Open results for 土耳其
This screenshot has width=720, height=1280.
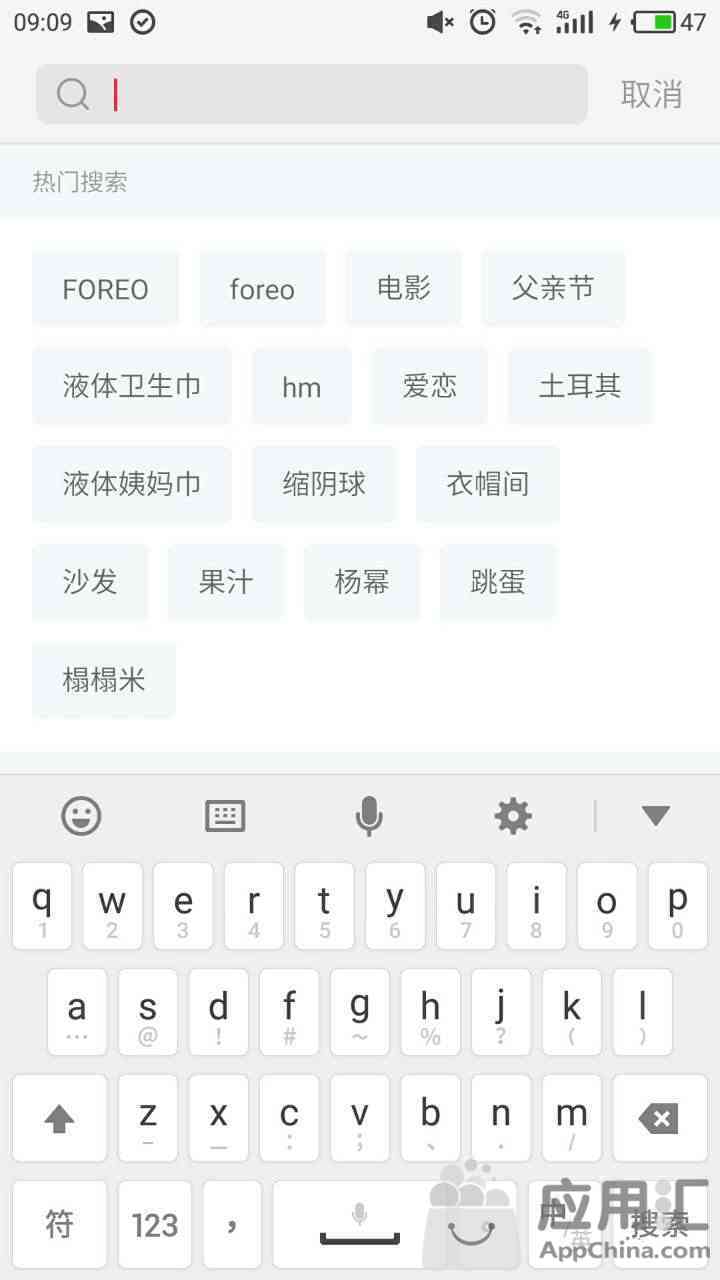(580, 387)
